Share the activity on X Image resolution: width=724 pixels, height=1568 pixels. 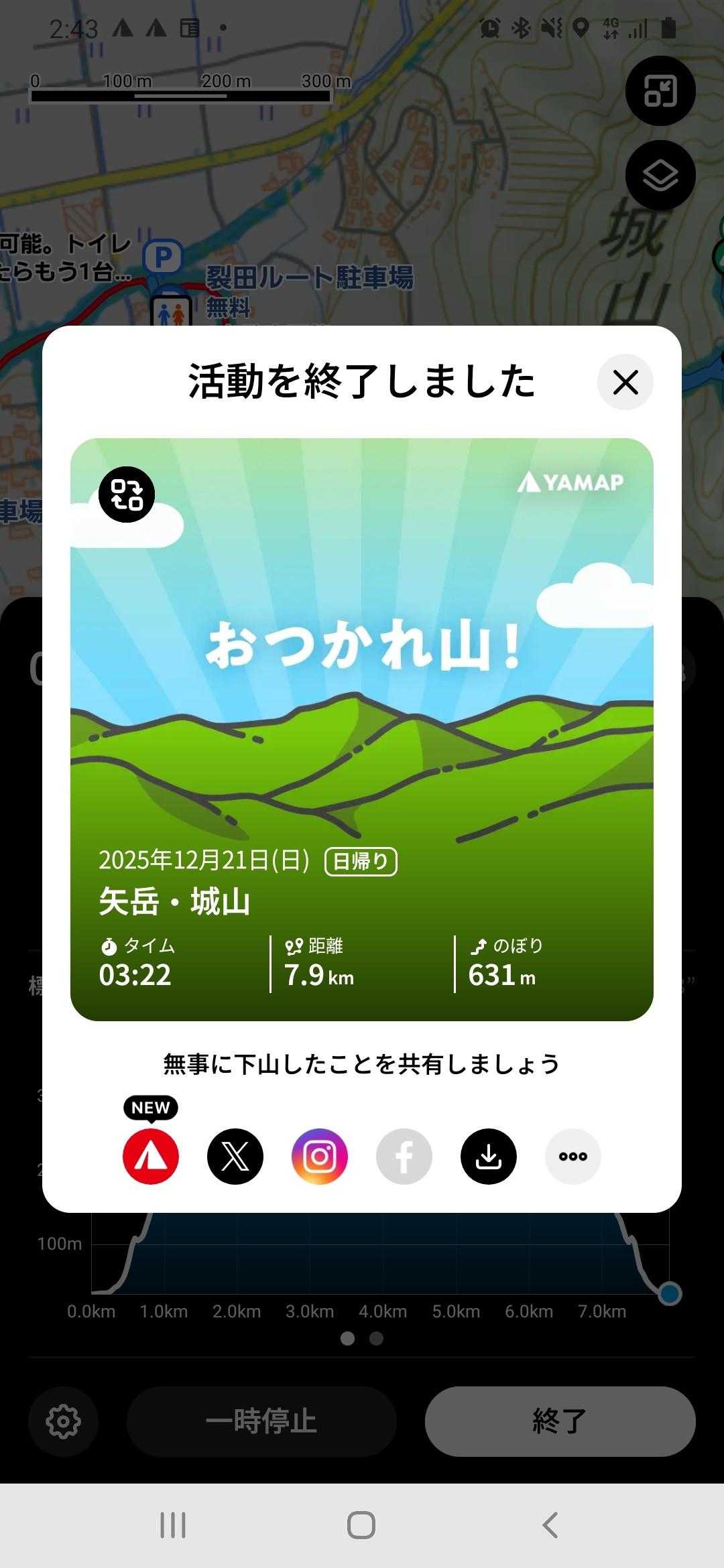click(235, 1157)
